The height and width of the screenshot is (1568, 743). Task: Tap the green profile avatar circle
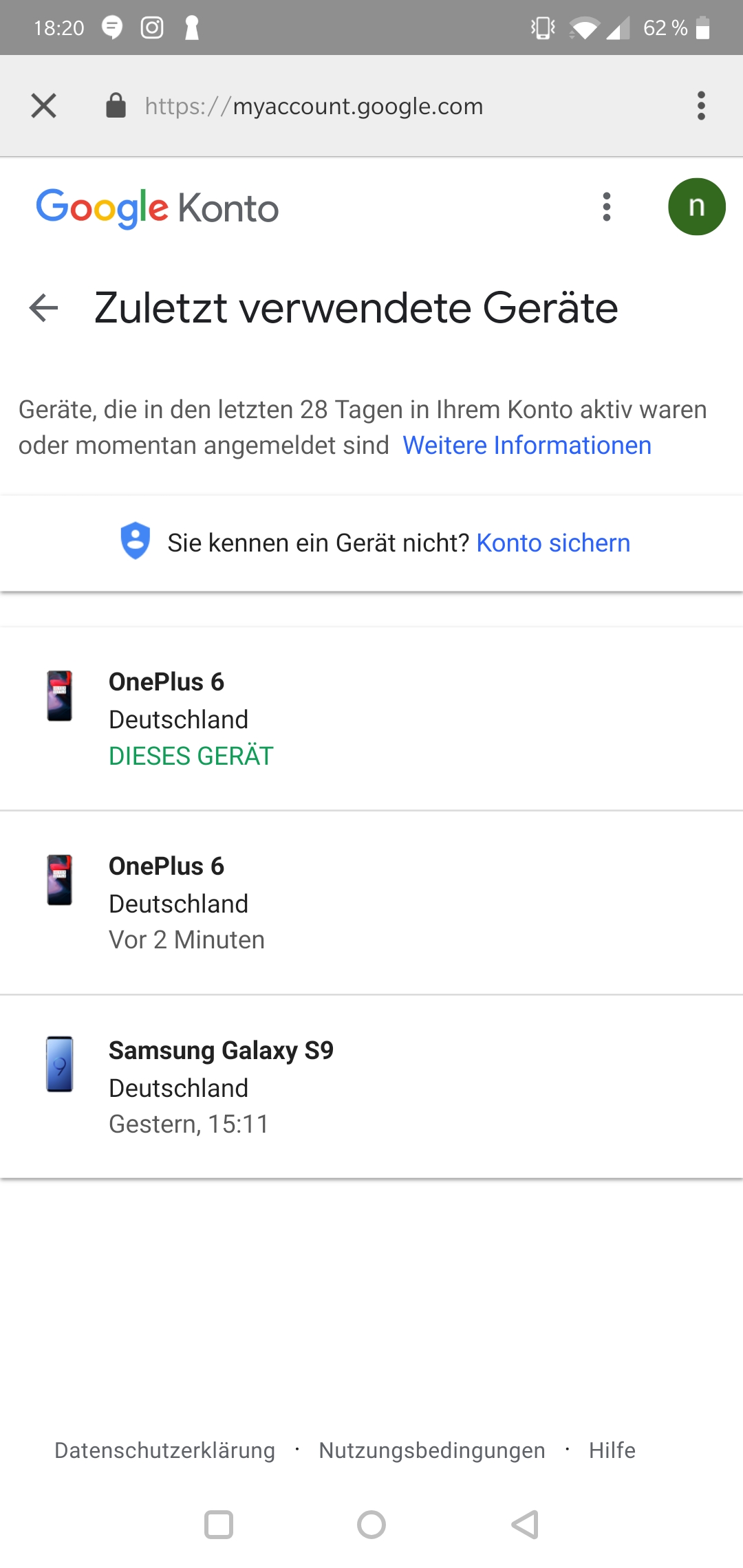(697, 206)
